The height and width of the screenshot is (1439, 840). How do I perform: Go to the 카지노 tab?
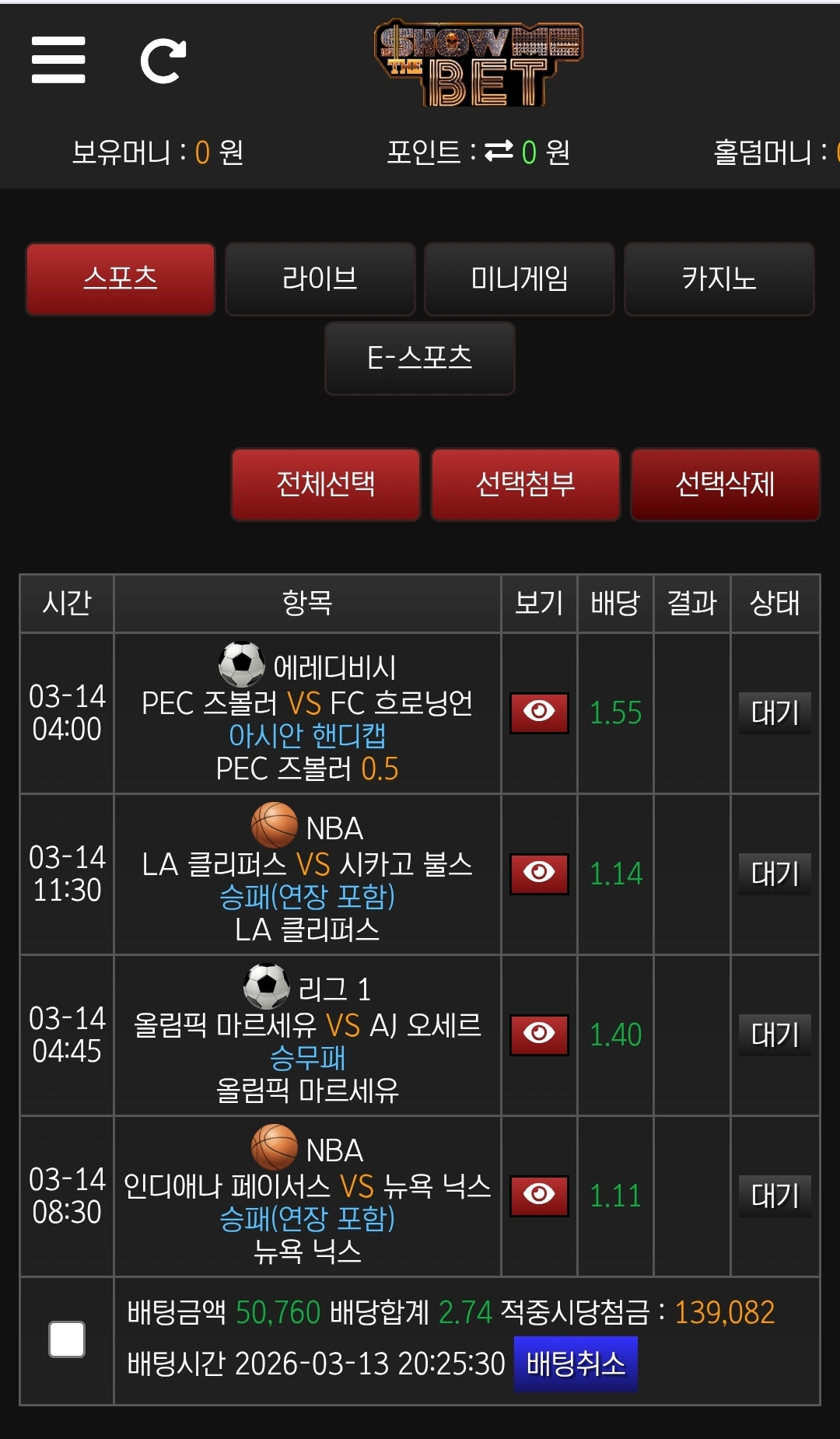(x=719, y=279)
